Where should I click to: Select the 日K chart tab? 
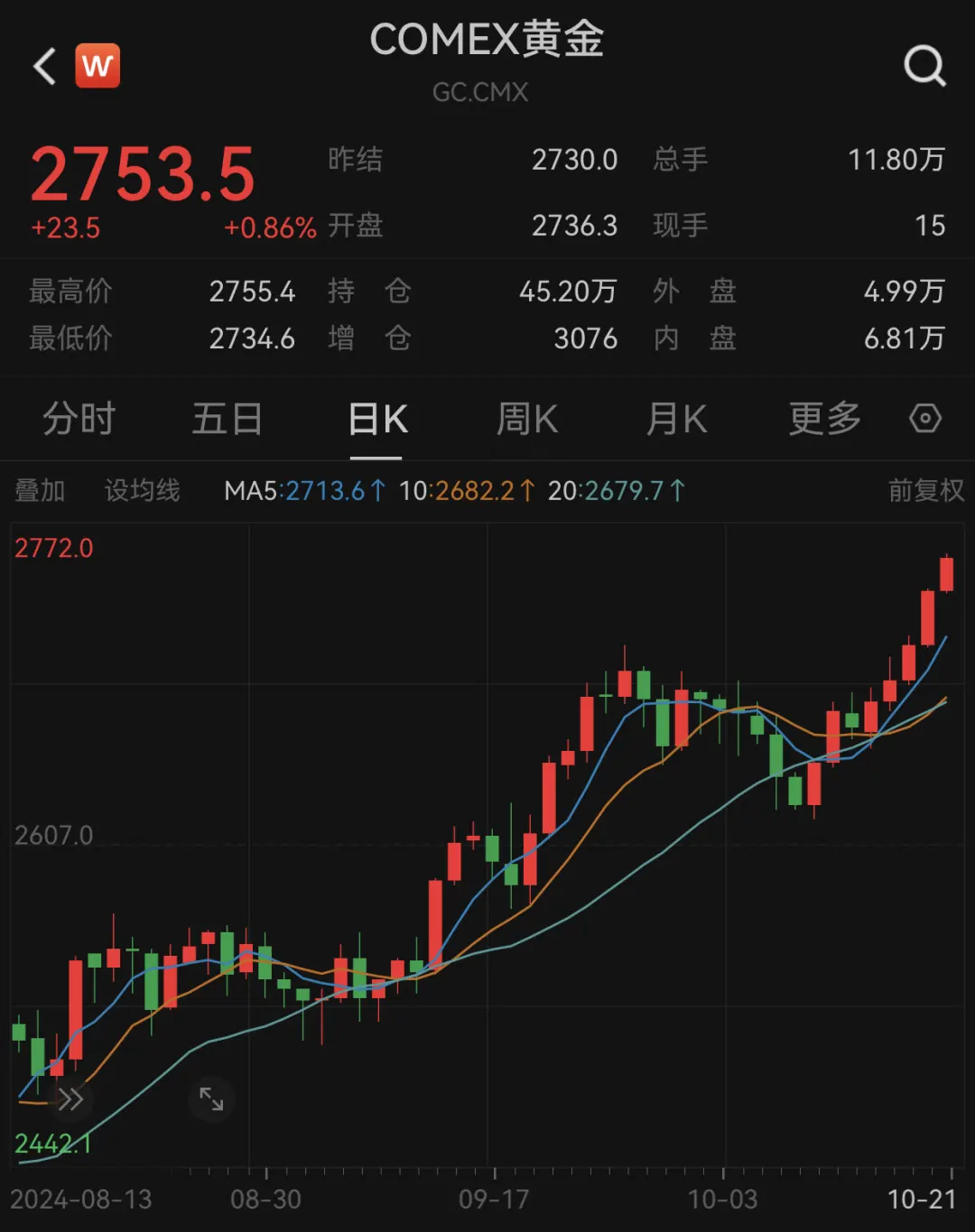pos(377,420)
